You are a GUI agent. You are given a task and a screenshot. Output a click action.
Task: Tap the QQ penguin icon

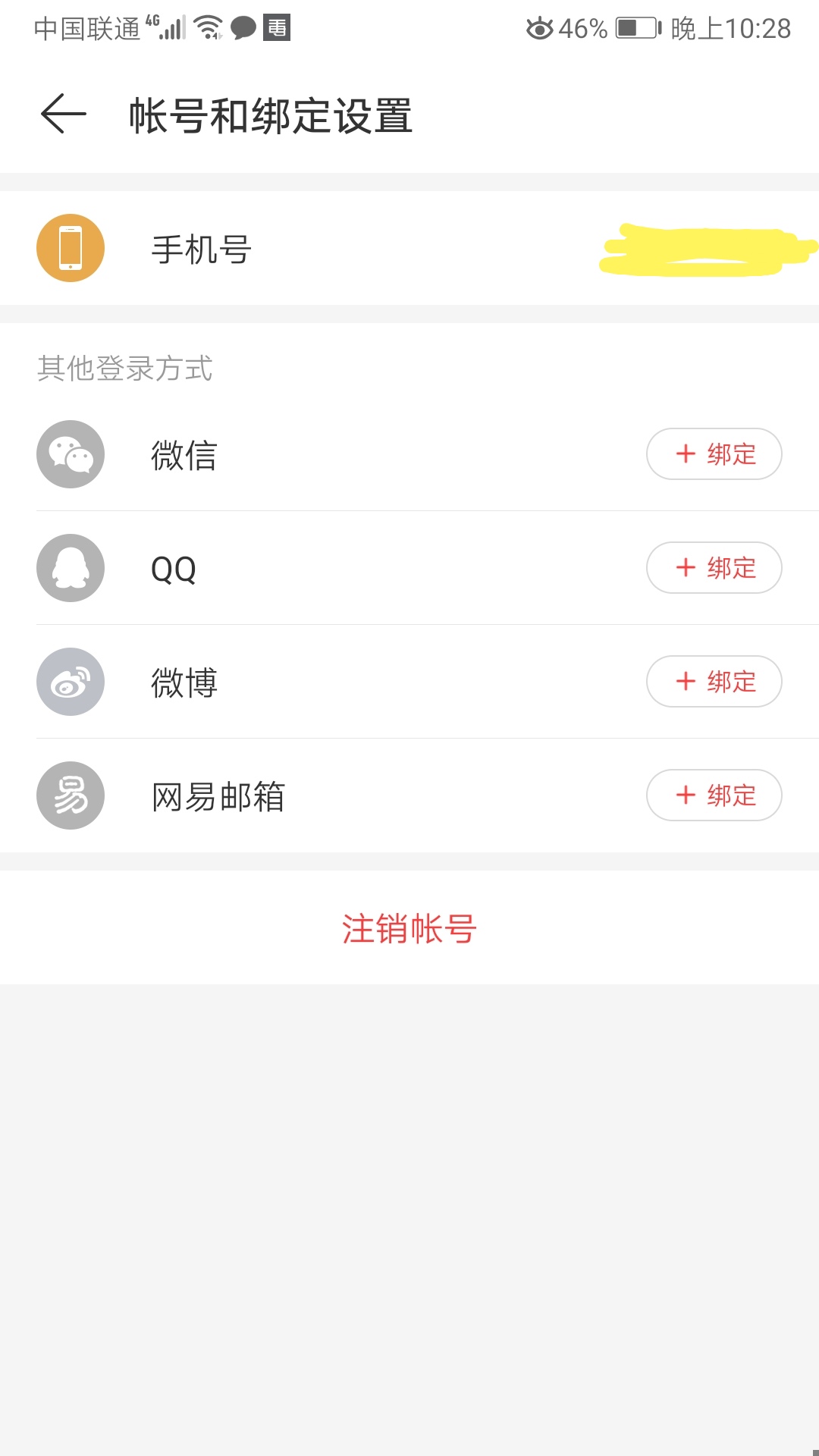click(x=71, y=568)
